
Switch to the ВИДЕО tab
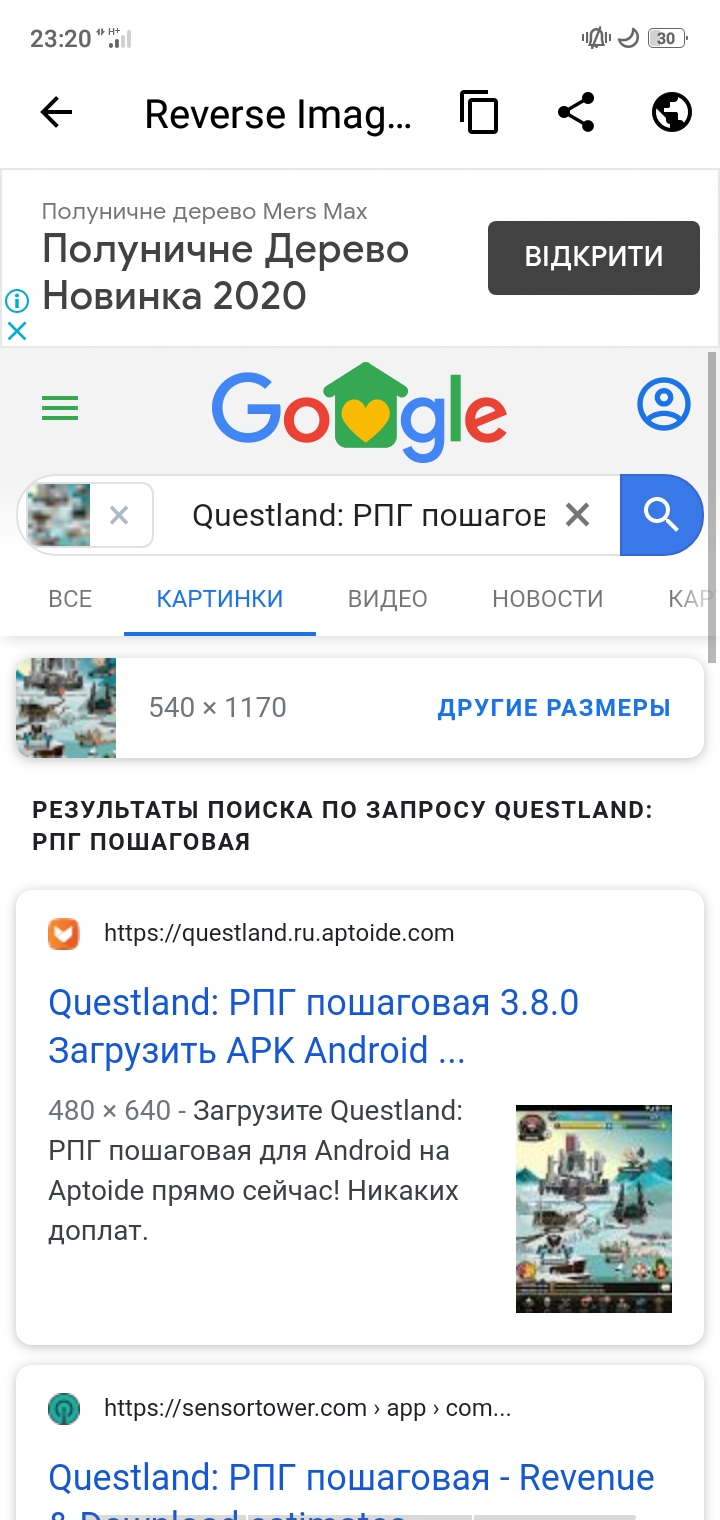387,599
